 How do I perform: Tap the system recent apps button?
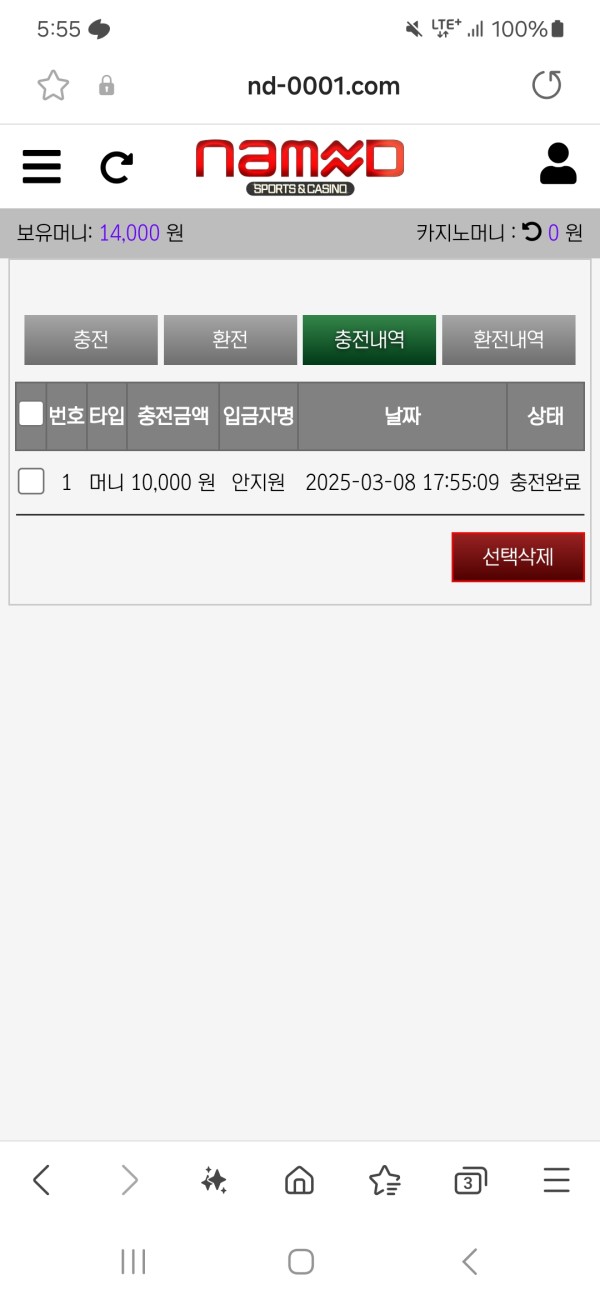tap(133, 1261)
